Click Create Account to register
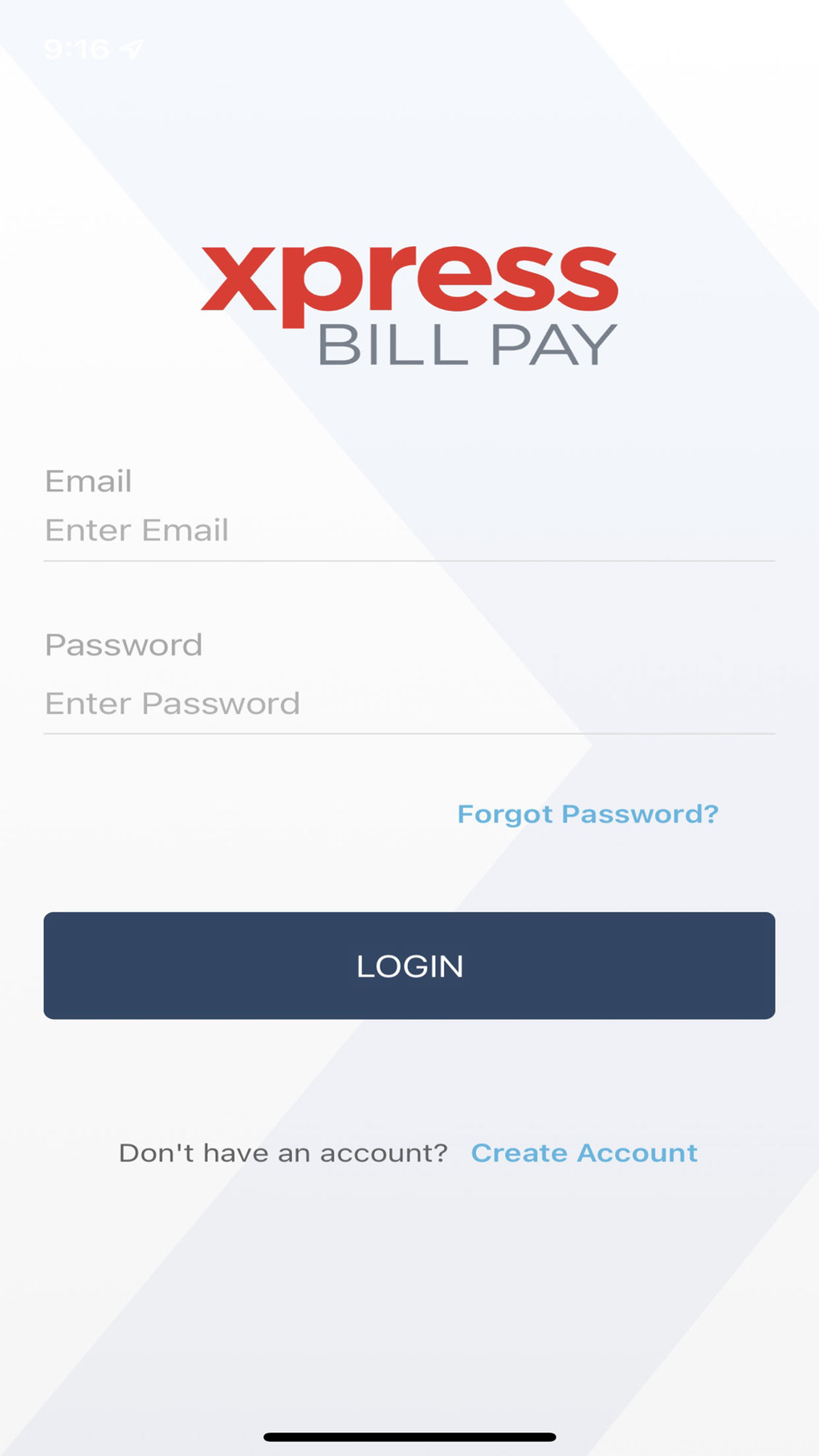 584,1152
